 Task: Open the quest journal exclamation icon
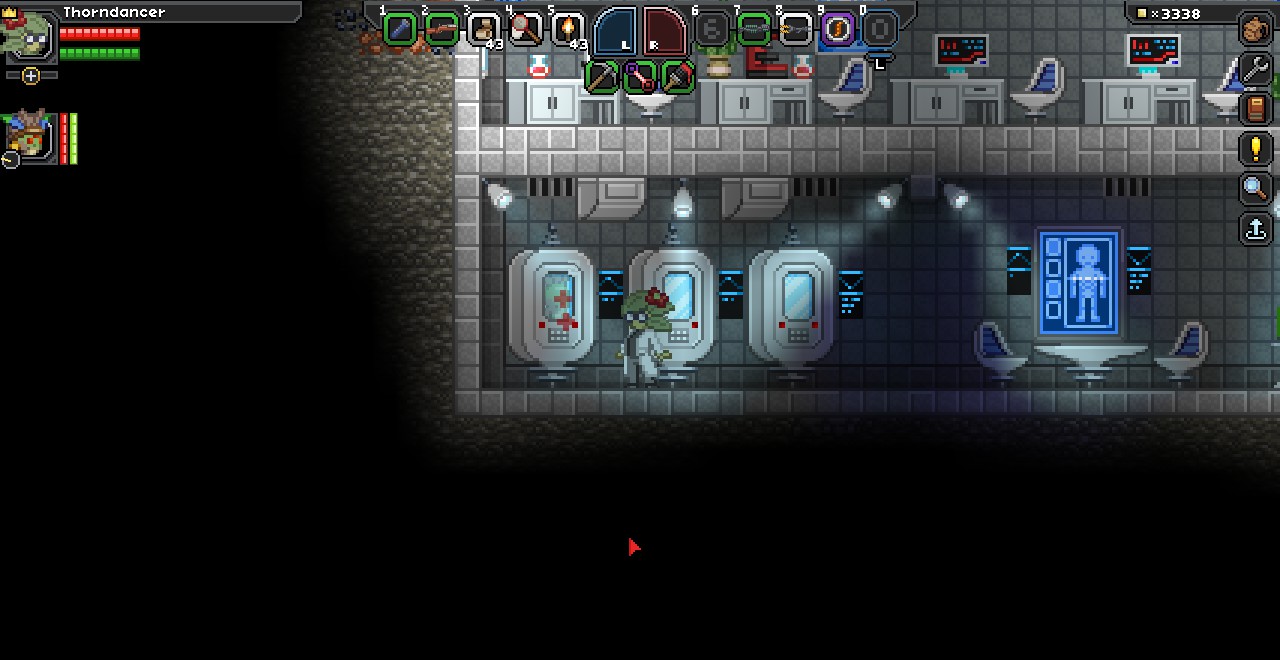pyautogui.click(x=1255, y=148)
